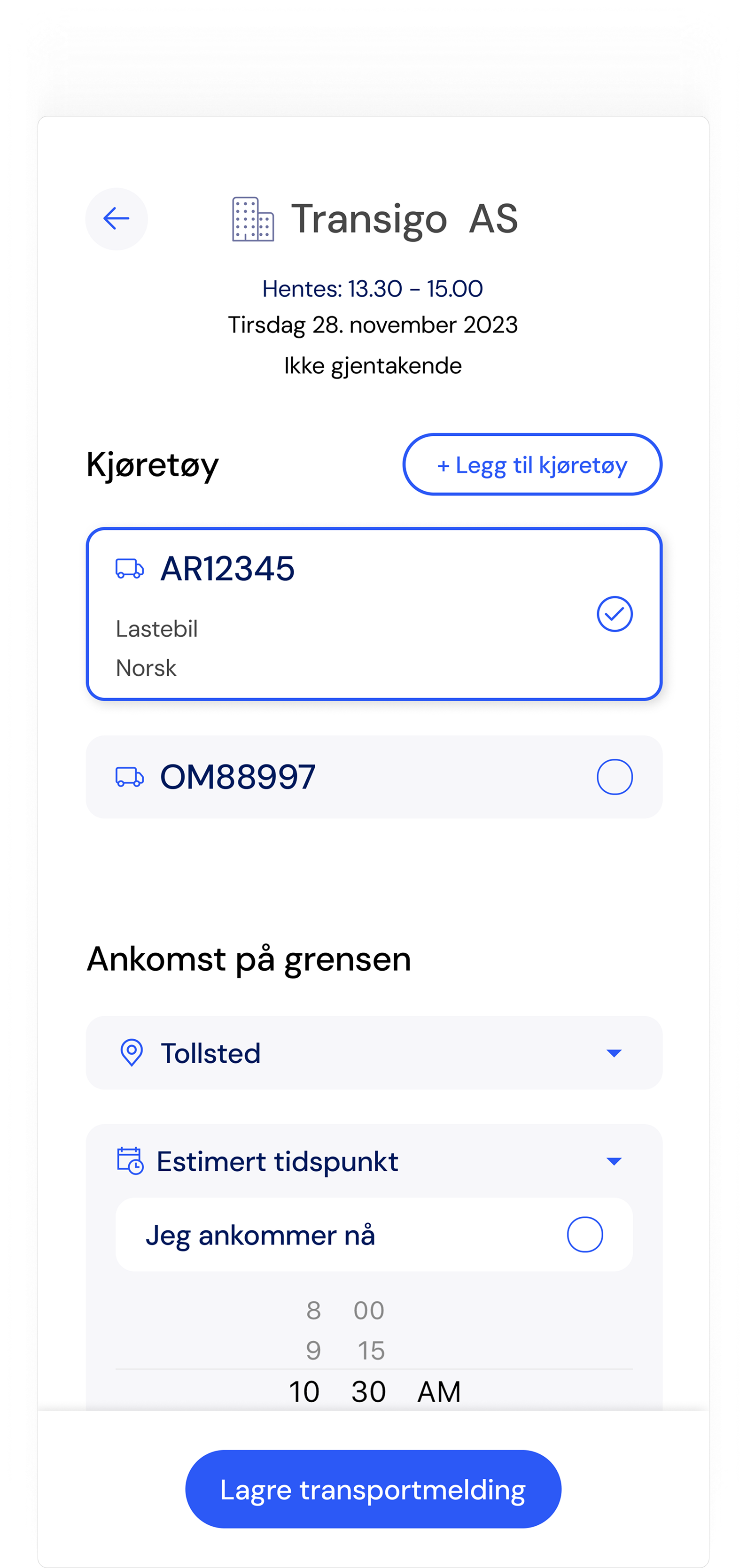747x1568 pixels.
Task: Deselect vehicle AR12345
Action: click(x=615, y=614)
